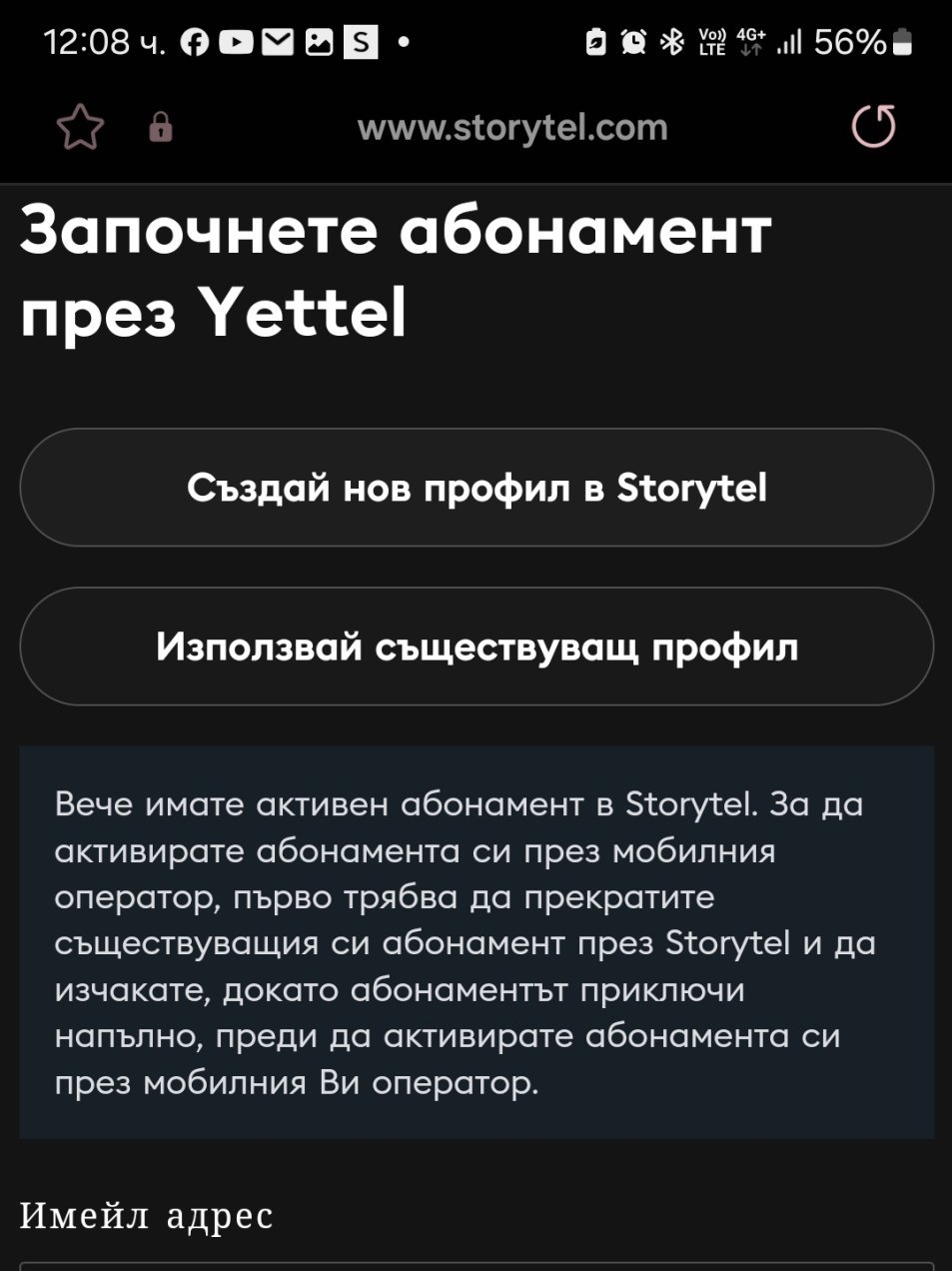952x1271 pixels.
Task: Bookmark this page with the star icon
Action: click(80, 128)
